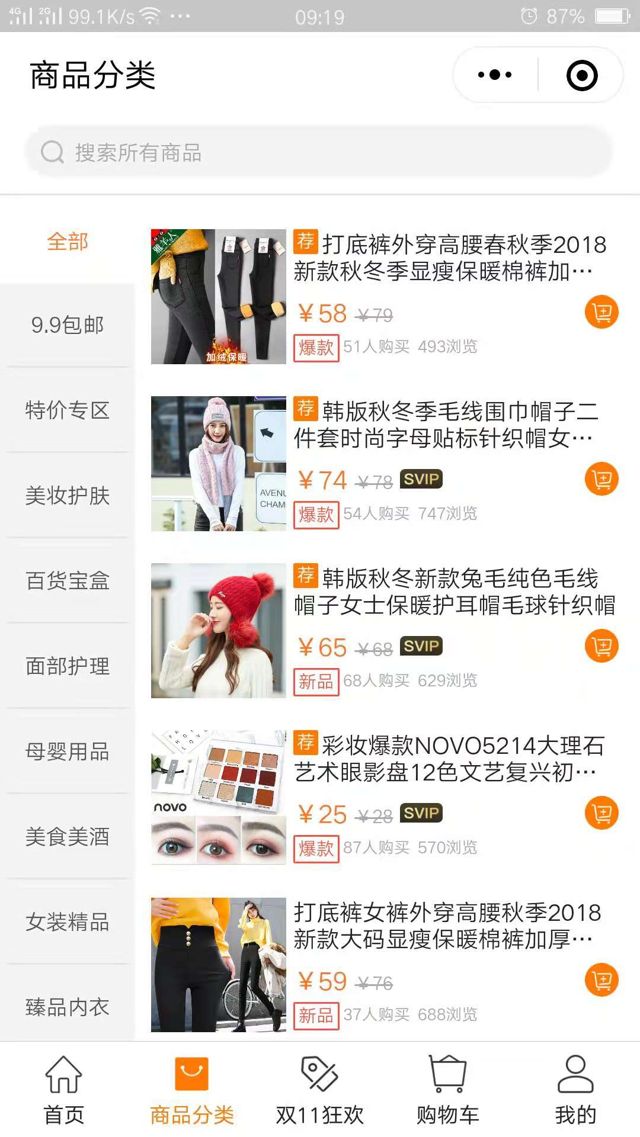Open the 购物车 tab
Viewport: 640px width, 1137px height.
pyautogui.click(x=447, y=1090)
